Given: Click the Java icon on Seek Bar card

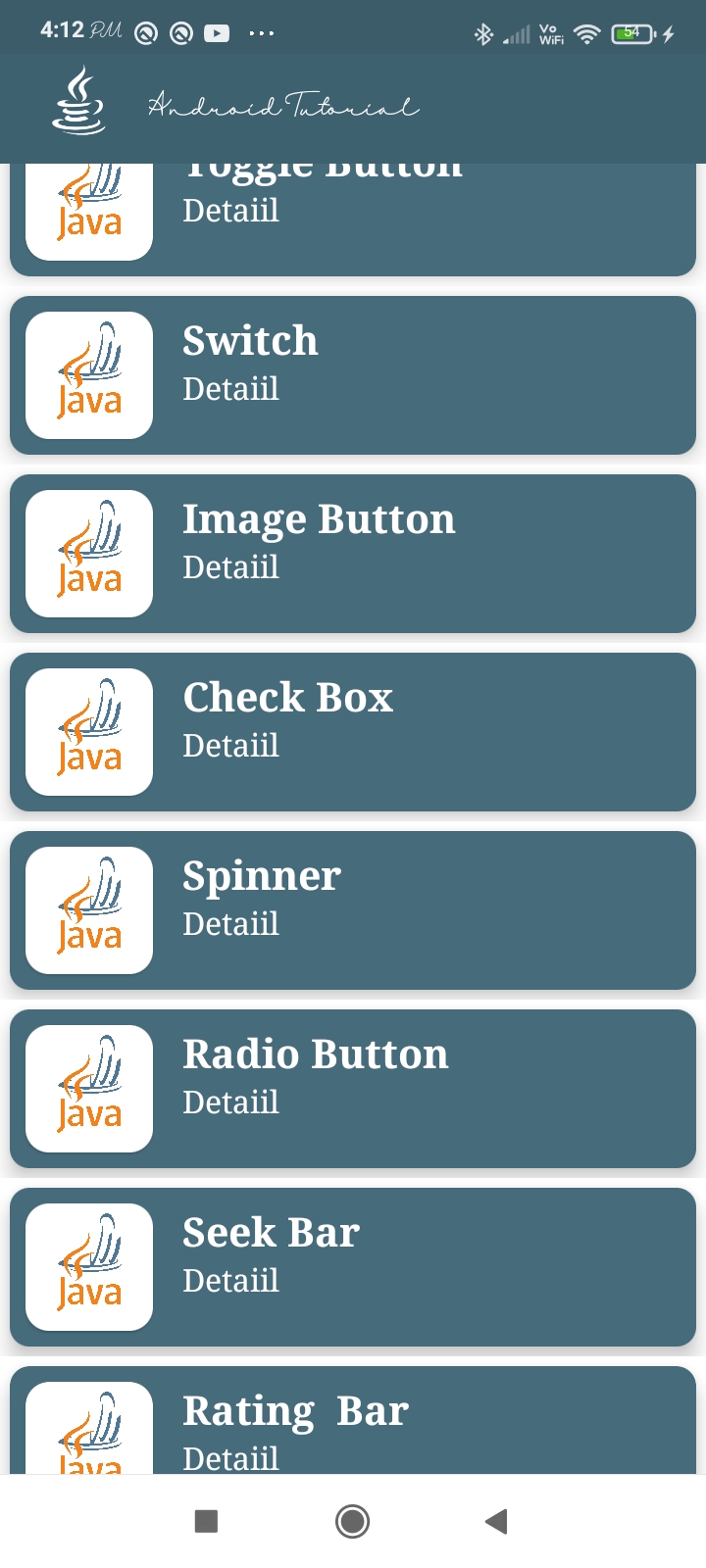Looking at the screenshot, I should coord(88,1267).
